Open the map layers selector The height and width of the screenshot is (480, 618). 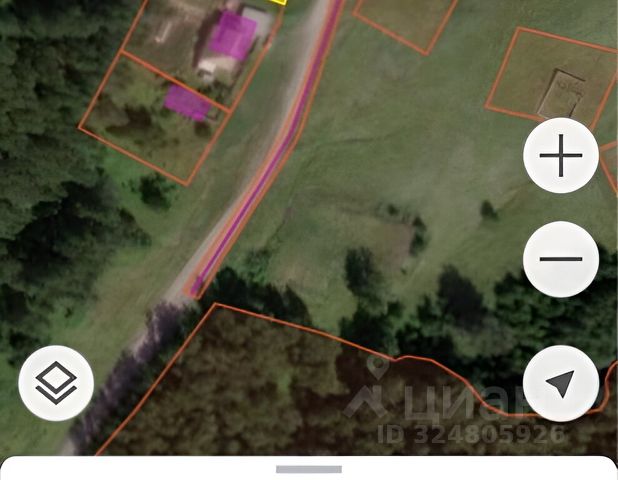click(x=56, y=383)
